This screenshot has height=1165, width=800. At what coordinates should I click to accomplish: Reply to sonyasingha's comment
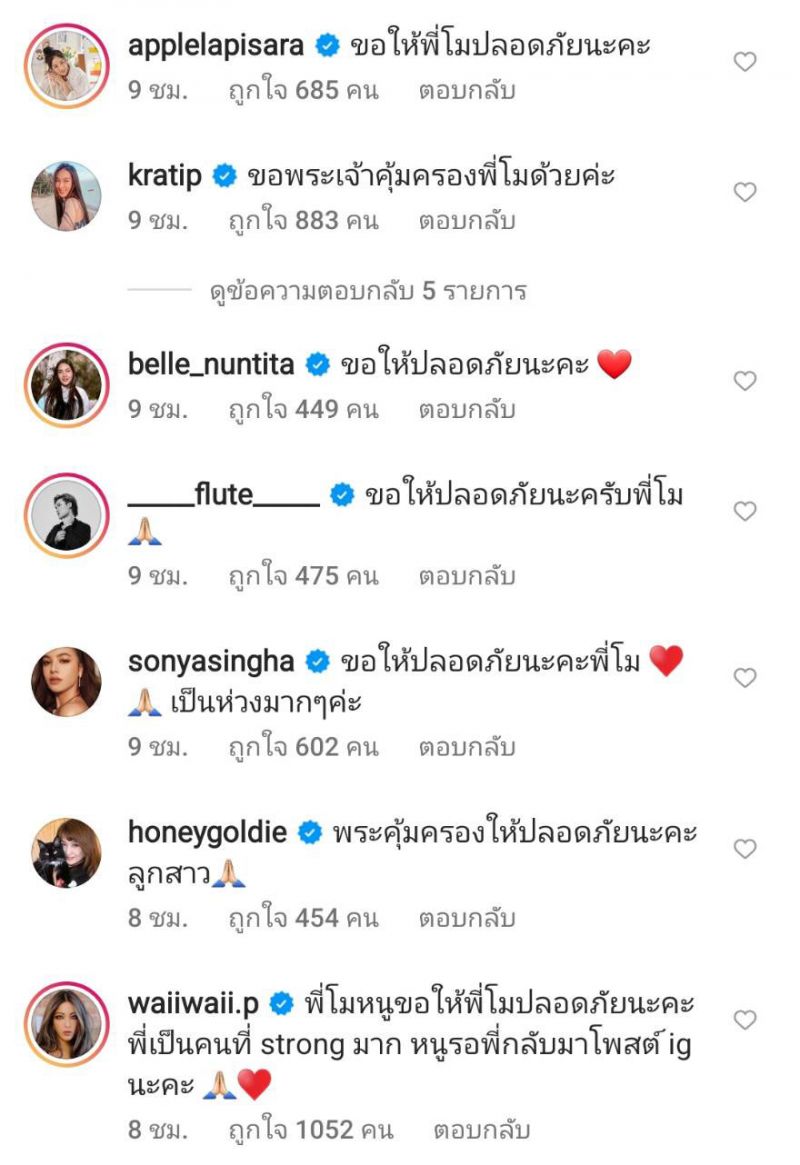tap(467, 747)
